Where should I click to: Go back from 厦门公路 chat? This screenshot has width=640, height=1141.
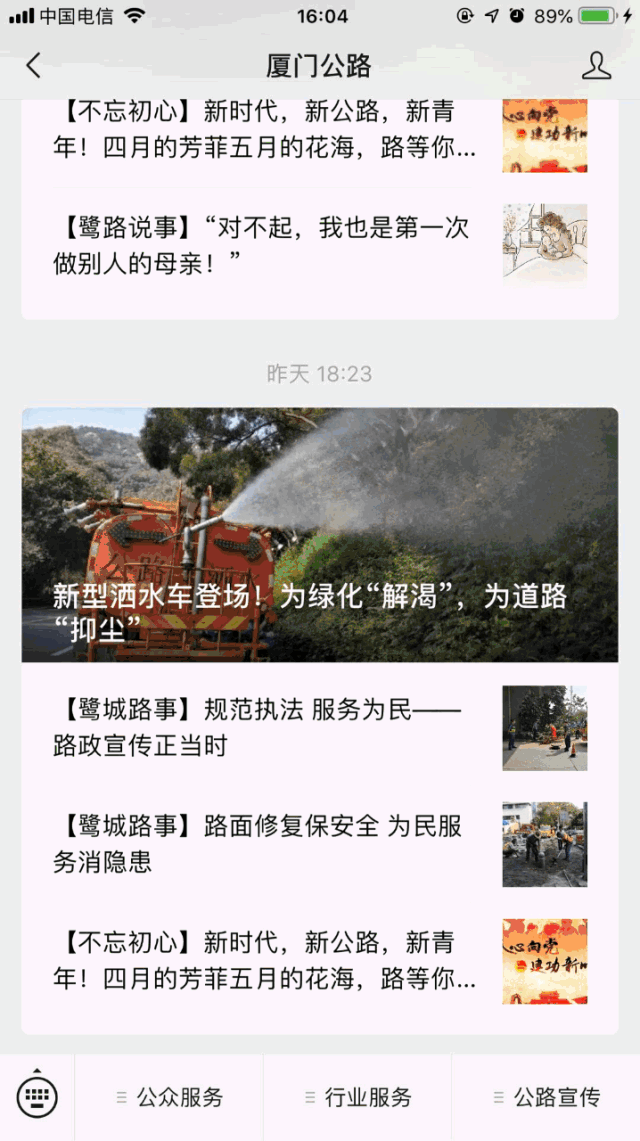[33, 65]
